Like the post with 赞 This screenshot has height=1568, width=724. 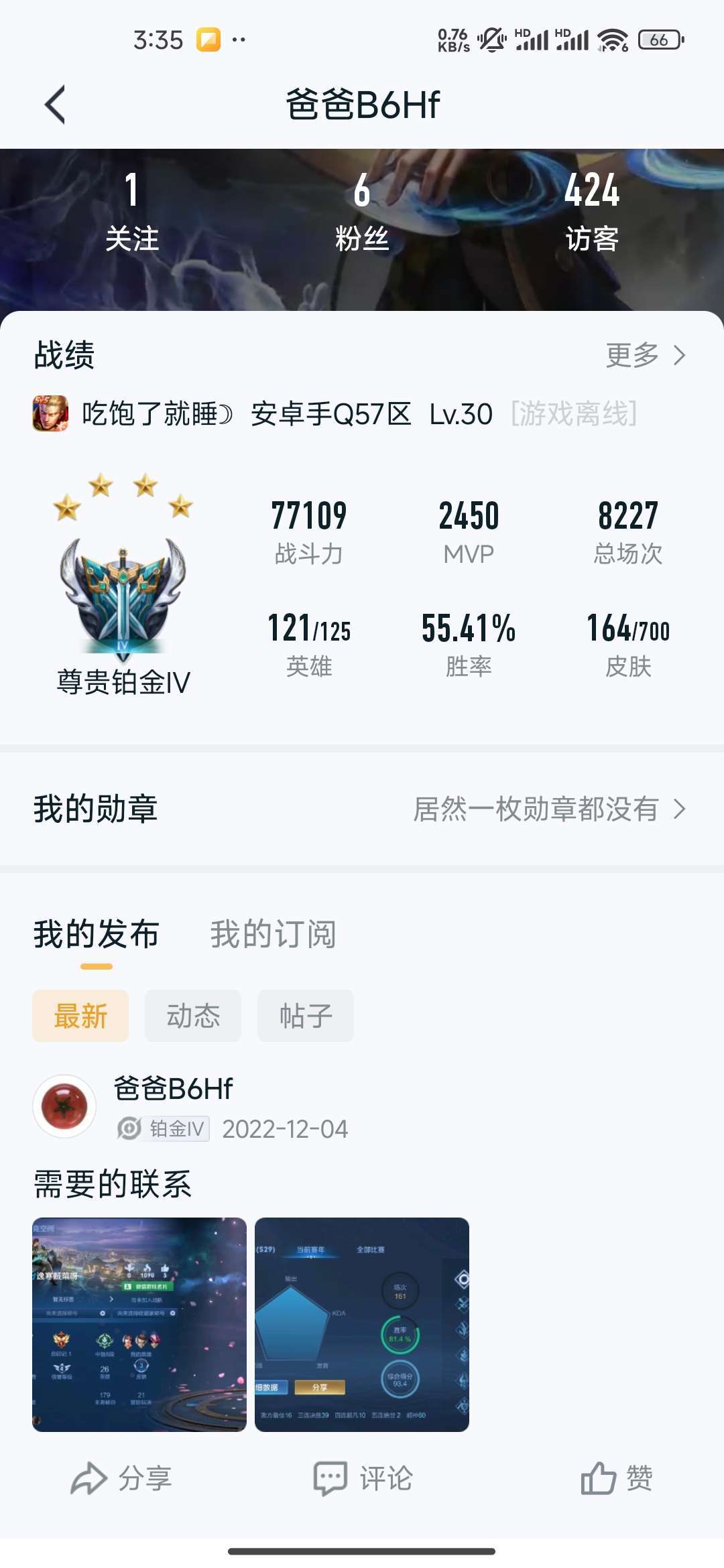(x=617, y=1478)
